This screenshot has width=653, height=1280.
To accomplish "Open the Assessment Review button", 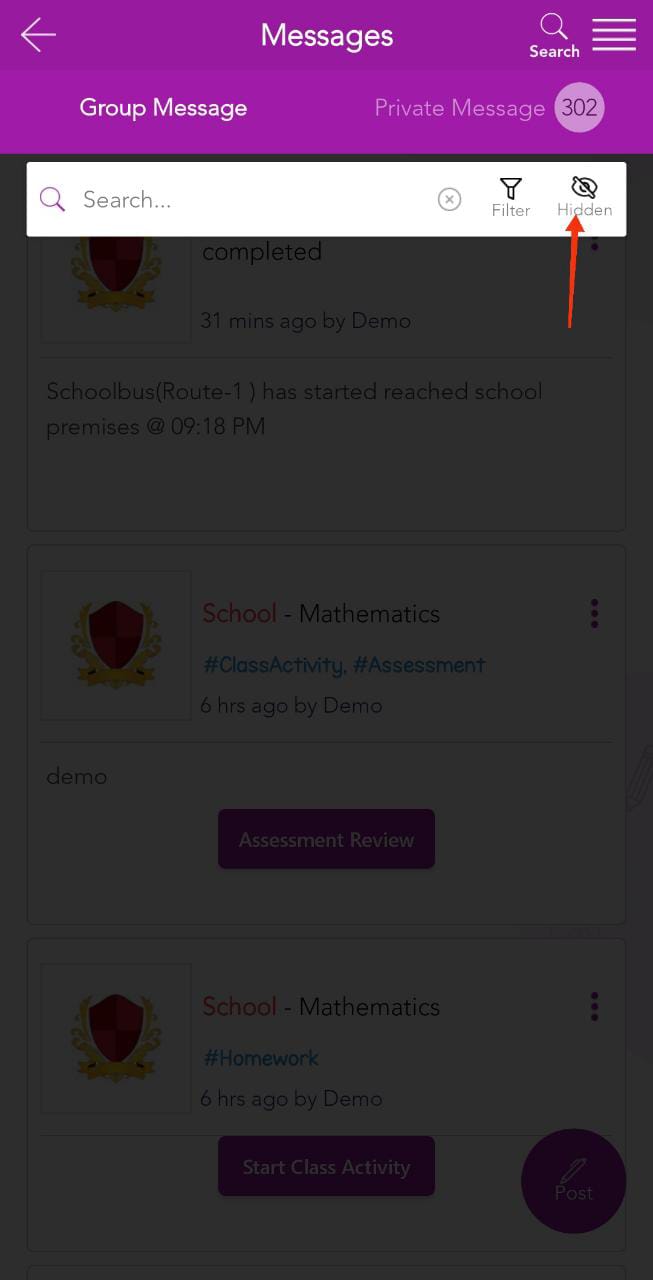I will (326, 839).
